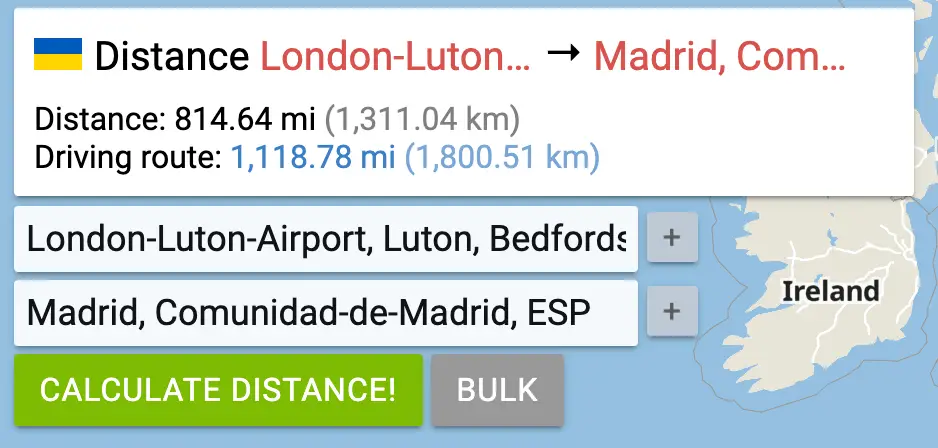The width and height of the screenshot is (938, 448).
Task: Open the London-Luton origin link in header
Action: [395, 57]
